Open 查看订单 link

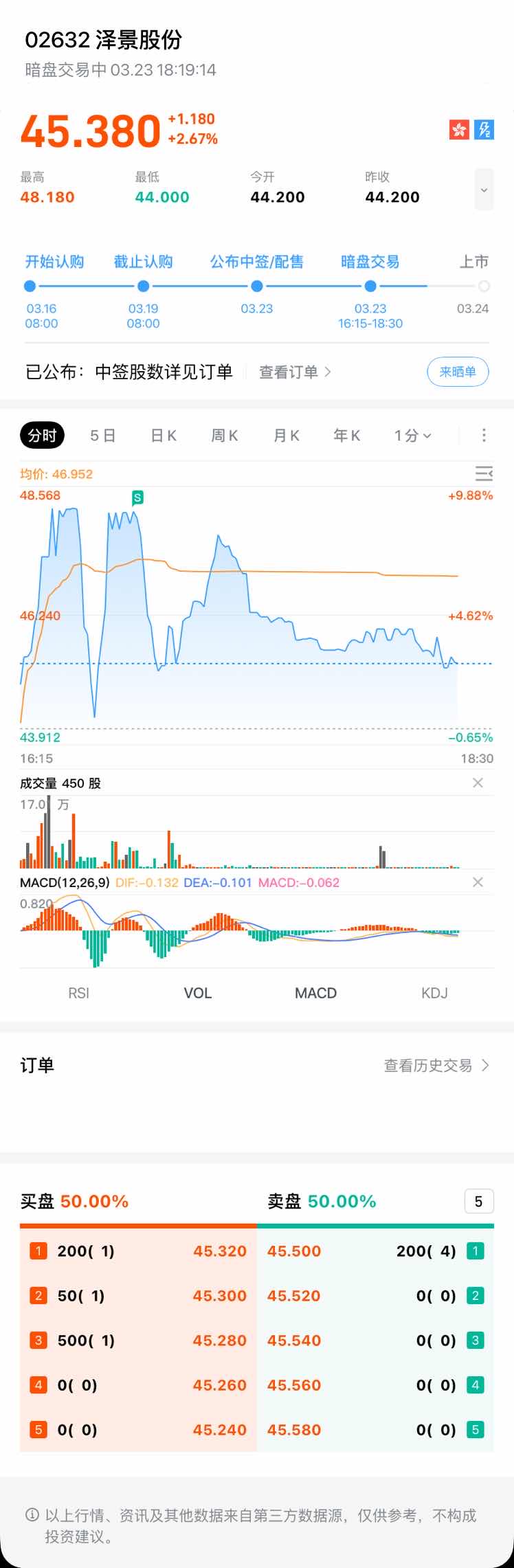click(x=295, y=372)
